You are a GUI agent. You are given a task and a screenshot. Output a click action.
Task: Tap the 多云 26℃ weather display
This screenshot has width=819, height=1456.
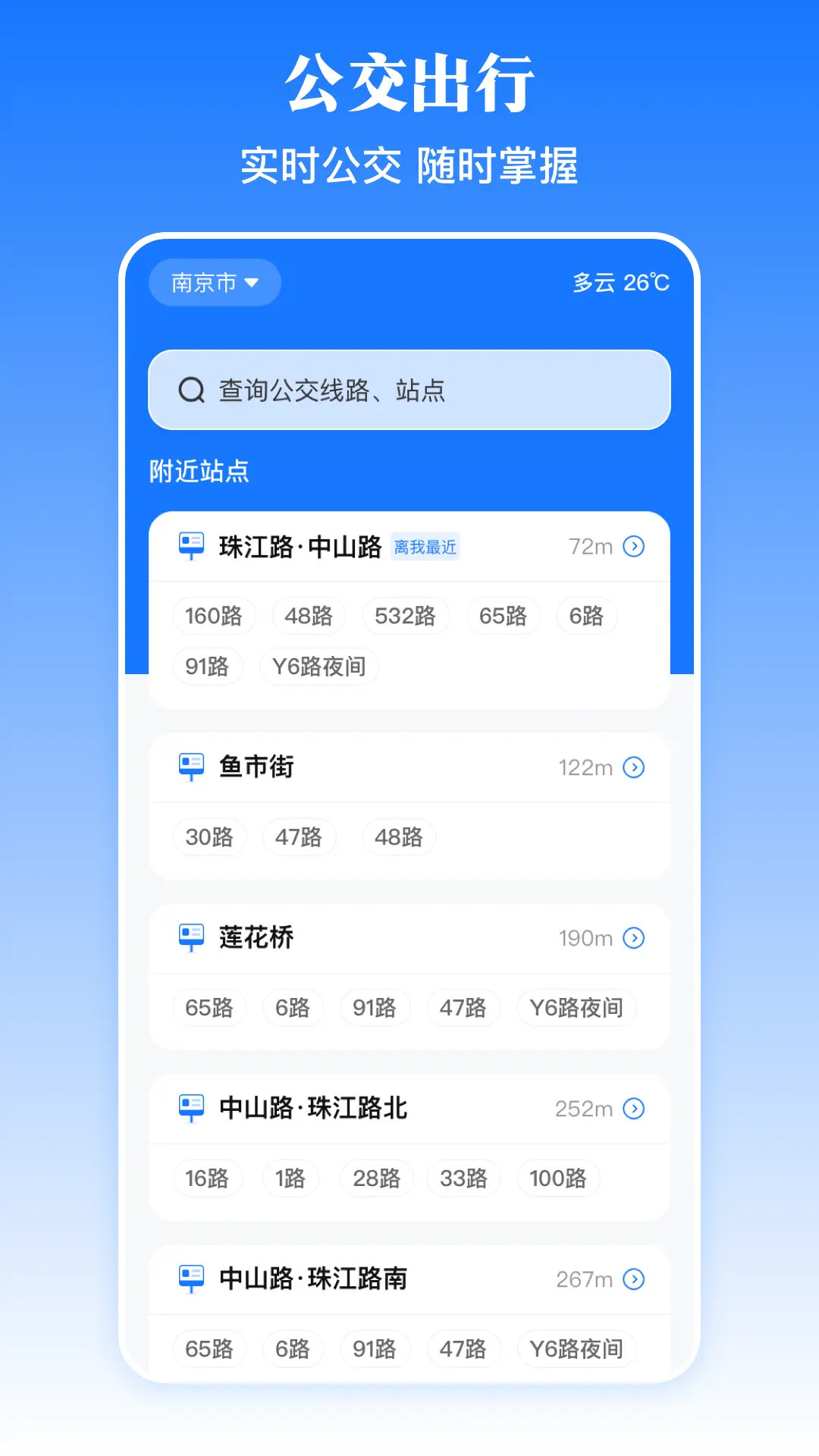coord(620,281)
